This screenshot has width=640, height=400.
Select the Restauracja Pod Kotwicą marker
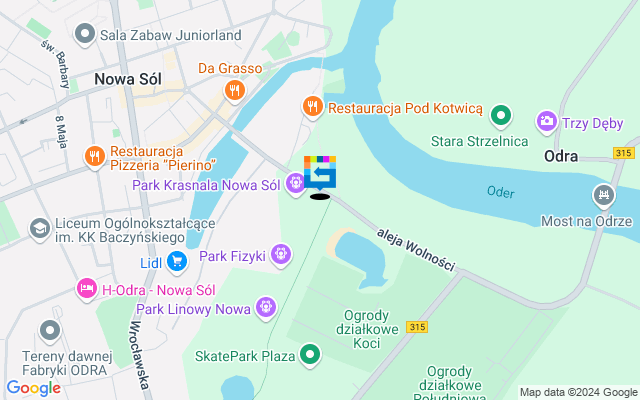point(313,106)
